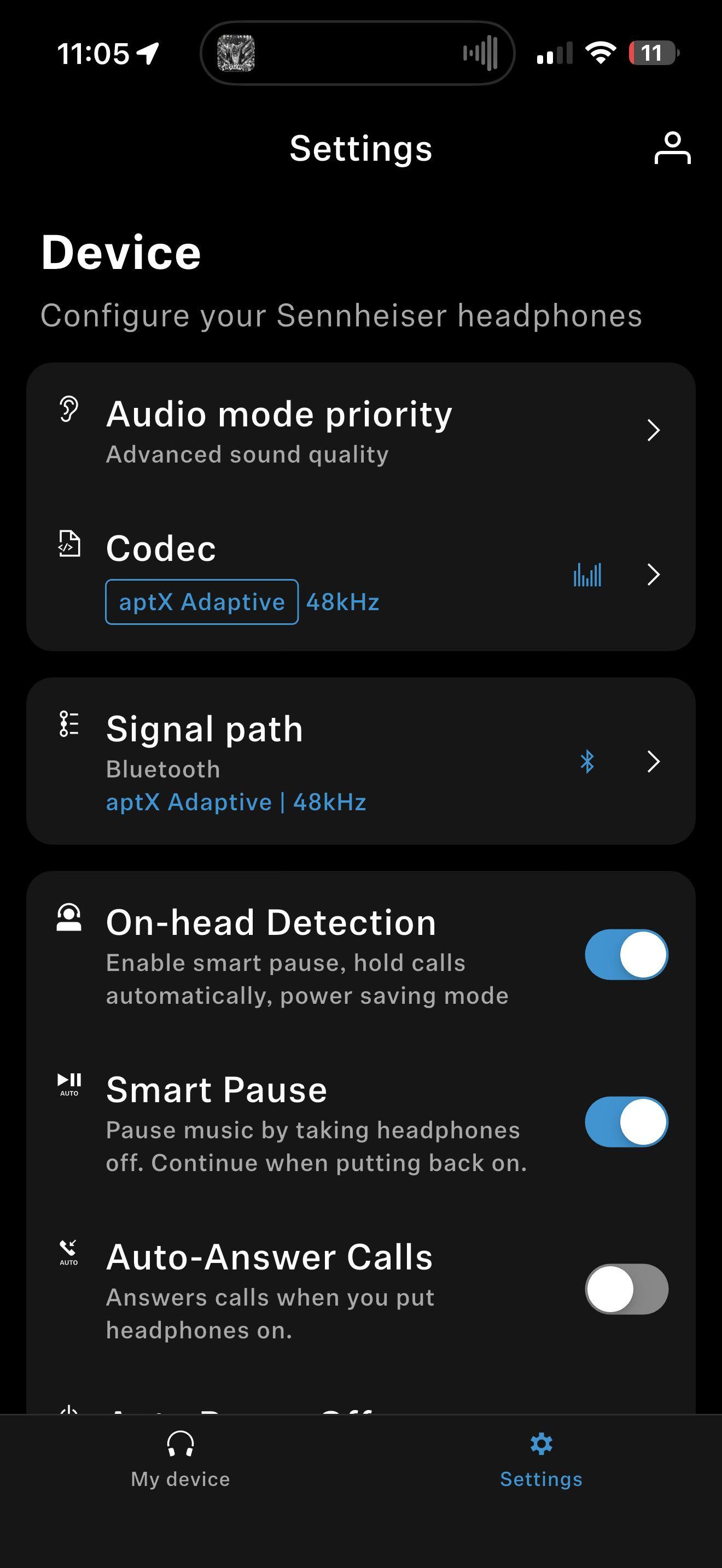Open the account profile icon

[672, 148]
